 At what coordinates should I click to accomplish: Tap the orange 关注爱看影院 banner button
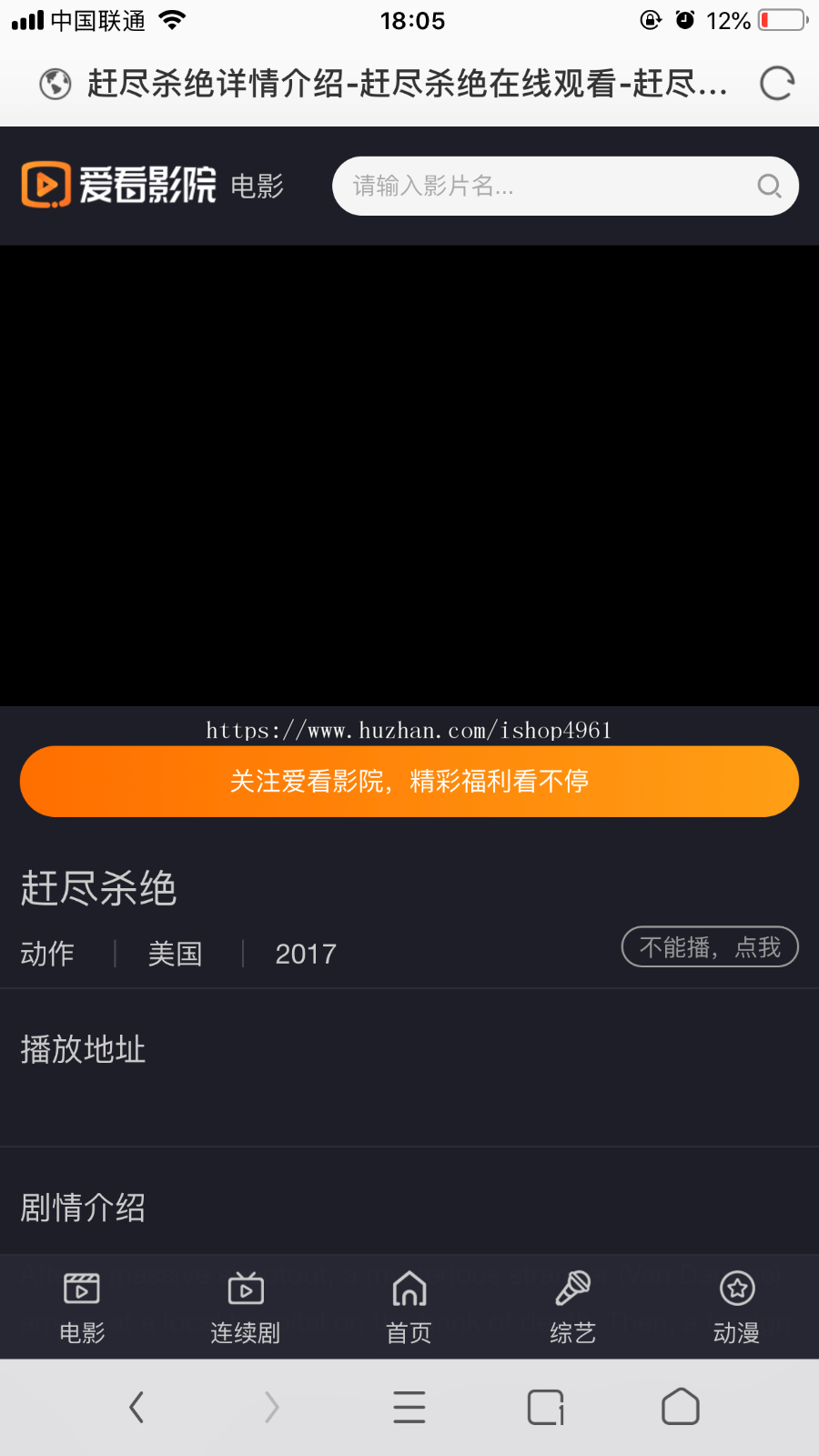click(409, 782)
